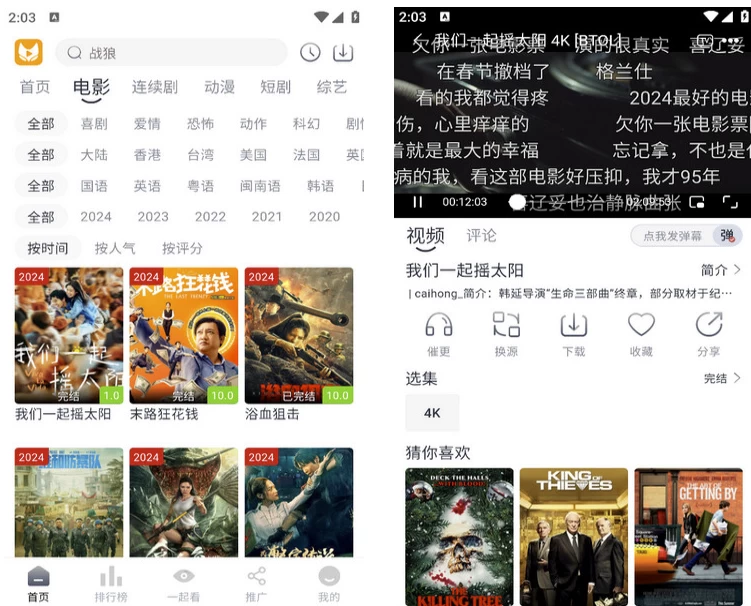
Task: Switch to the 连续剧 tab
Action: 154,87
